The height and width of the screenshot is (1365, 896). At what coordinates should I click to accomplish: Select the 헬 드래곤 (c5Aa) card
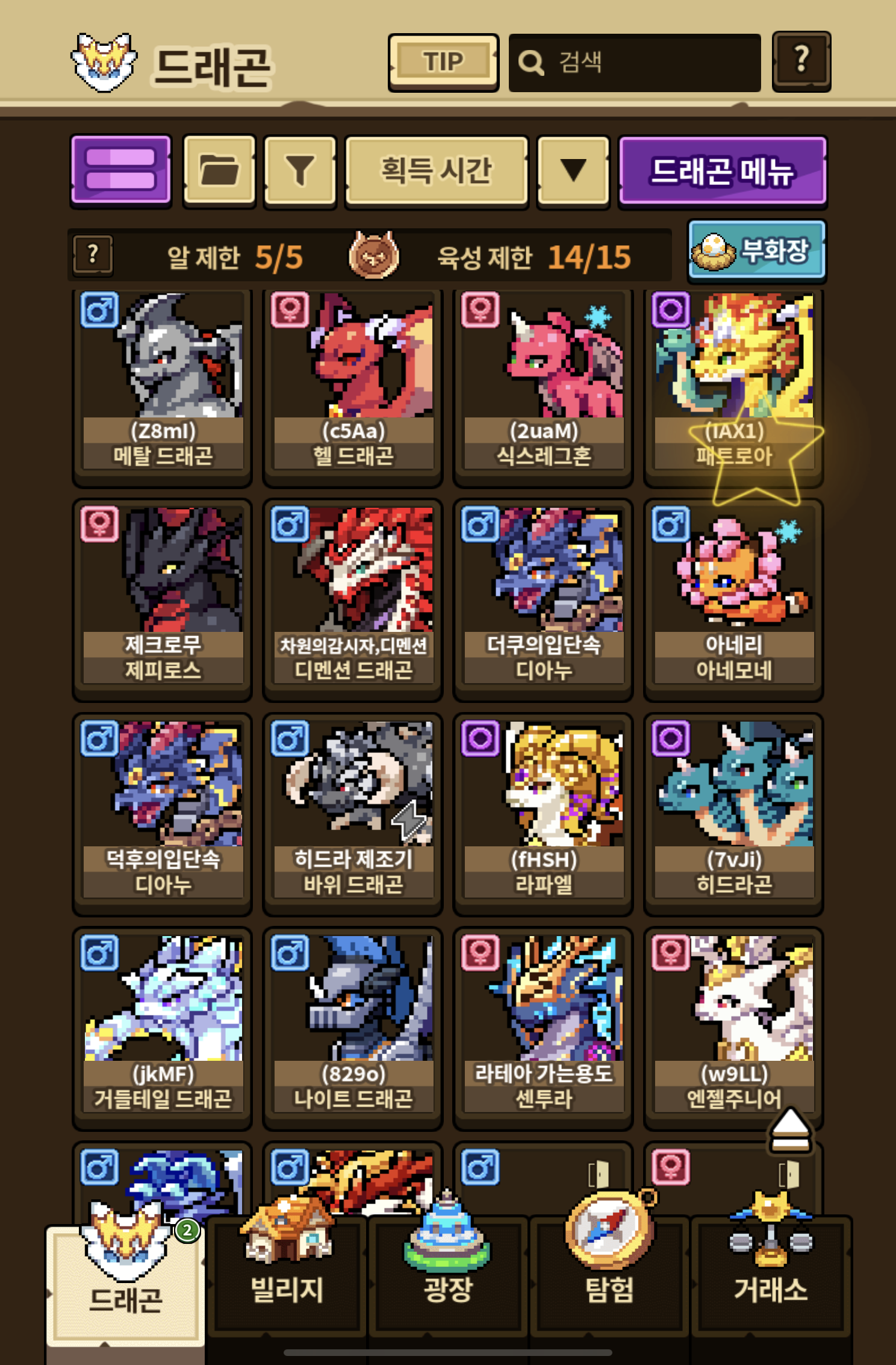(353, 386)
